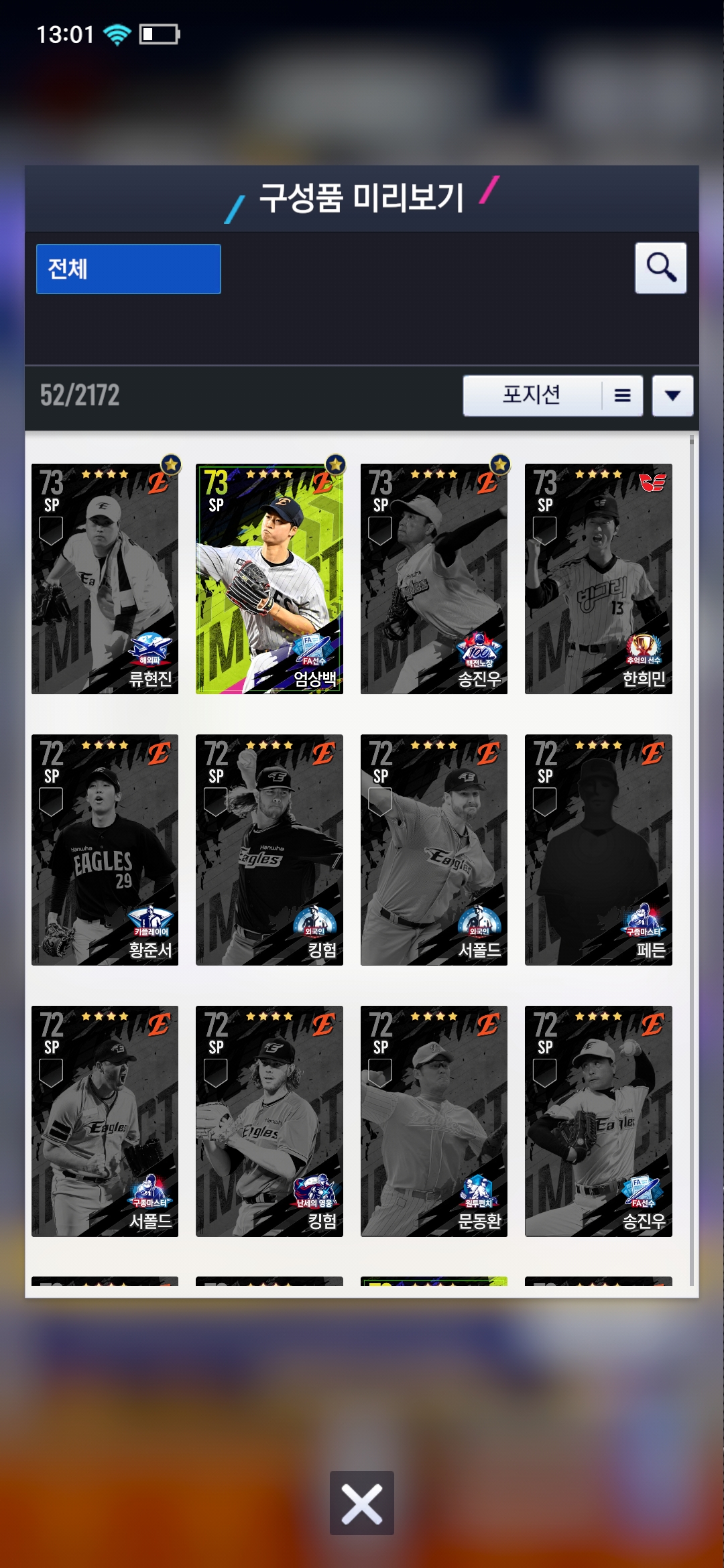Select the 전체 filter tab
This screenshot has width=724, height=1568.
(x=128, y=269)
